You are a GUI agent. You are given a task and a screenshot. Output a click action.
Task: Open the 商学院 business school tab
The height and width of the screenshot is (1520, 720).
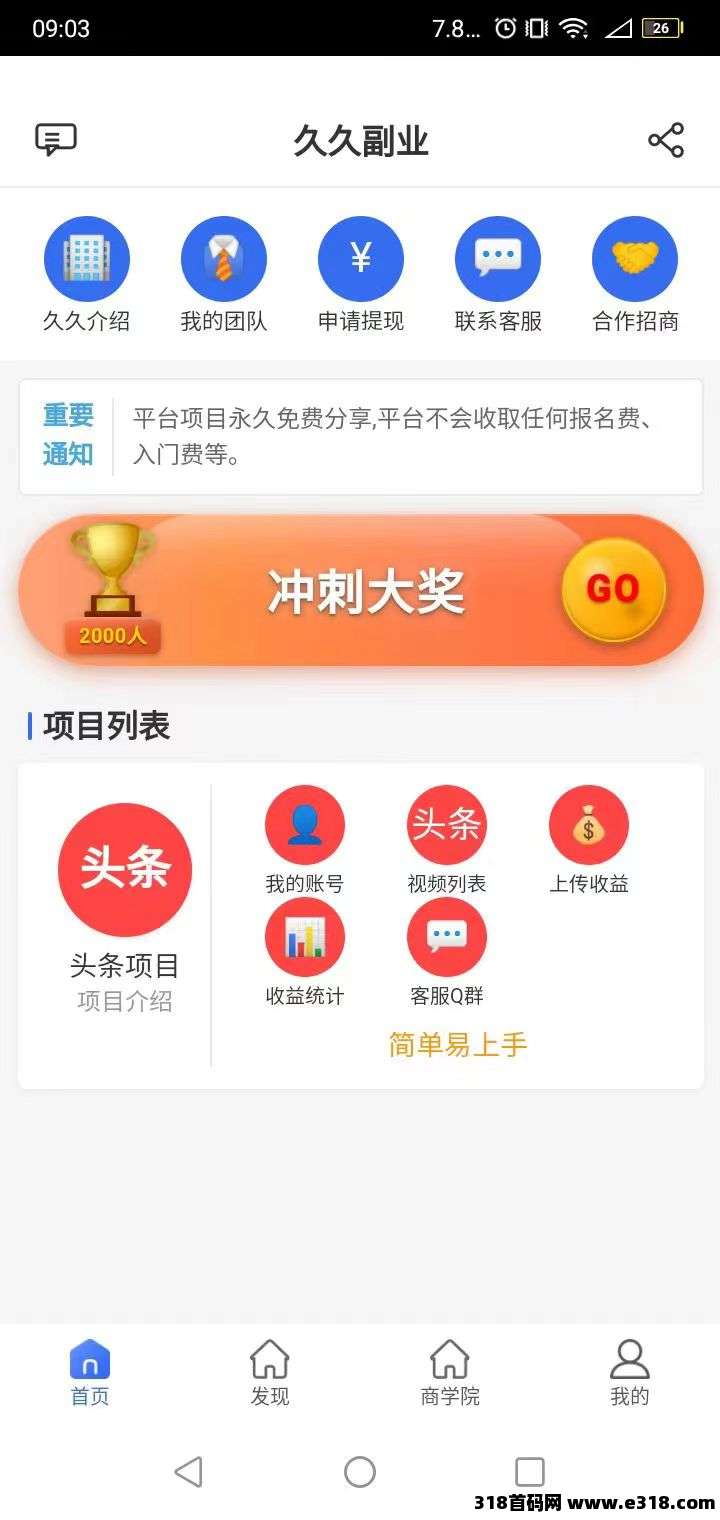[x=449, y=1372]
